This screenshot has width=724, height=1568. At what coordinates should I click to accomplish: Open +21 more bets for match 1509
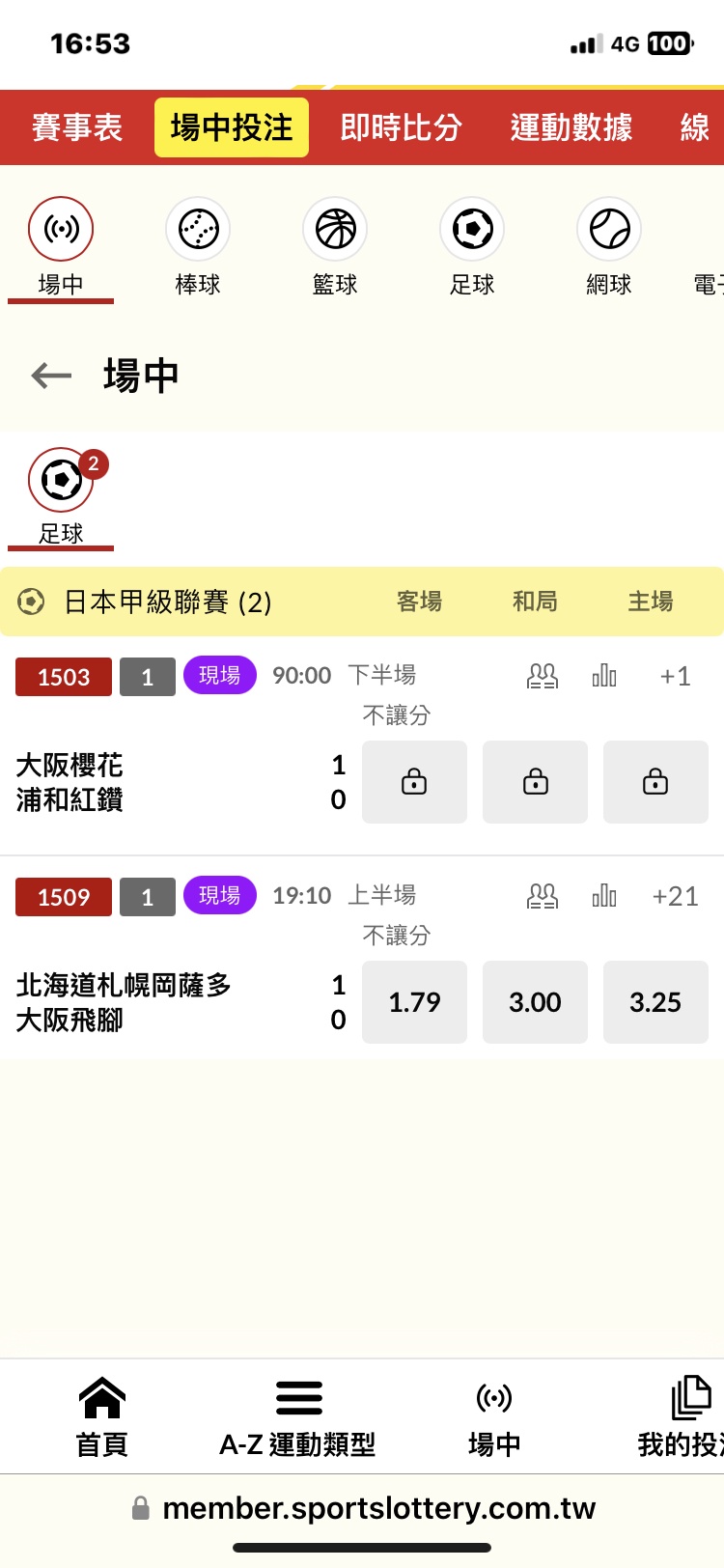coord(675,896)
